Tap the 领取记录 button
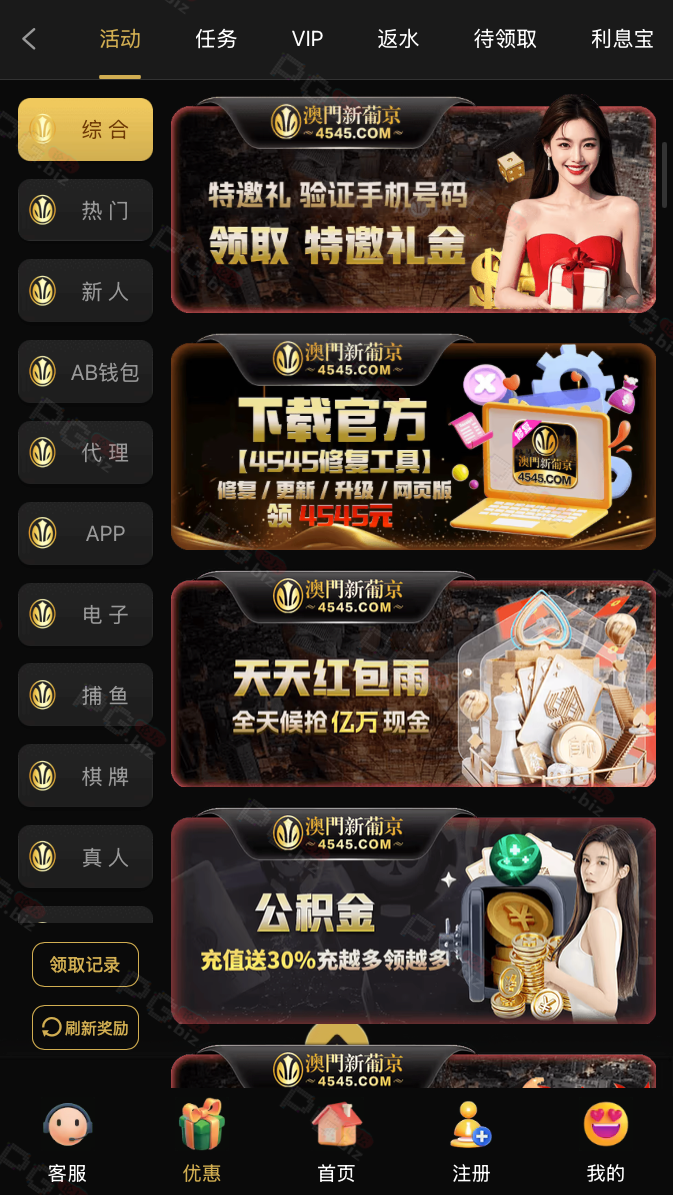 click(x=85, y=965)
